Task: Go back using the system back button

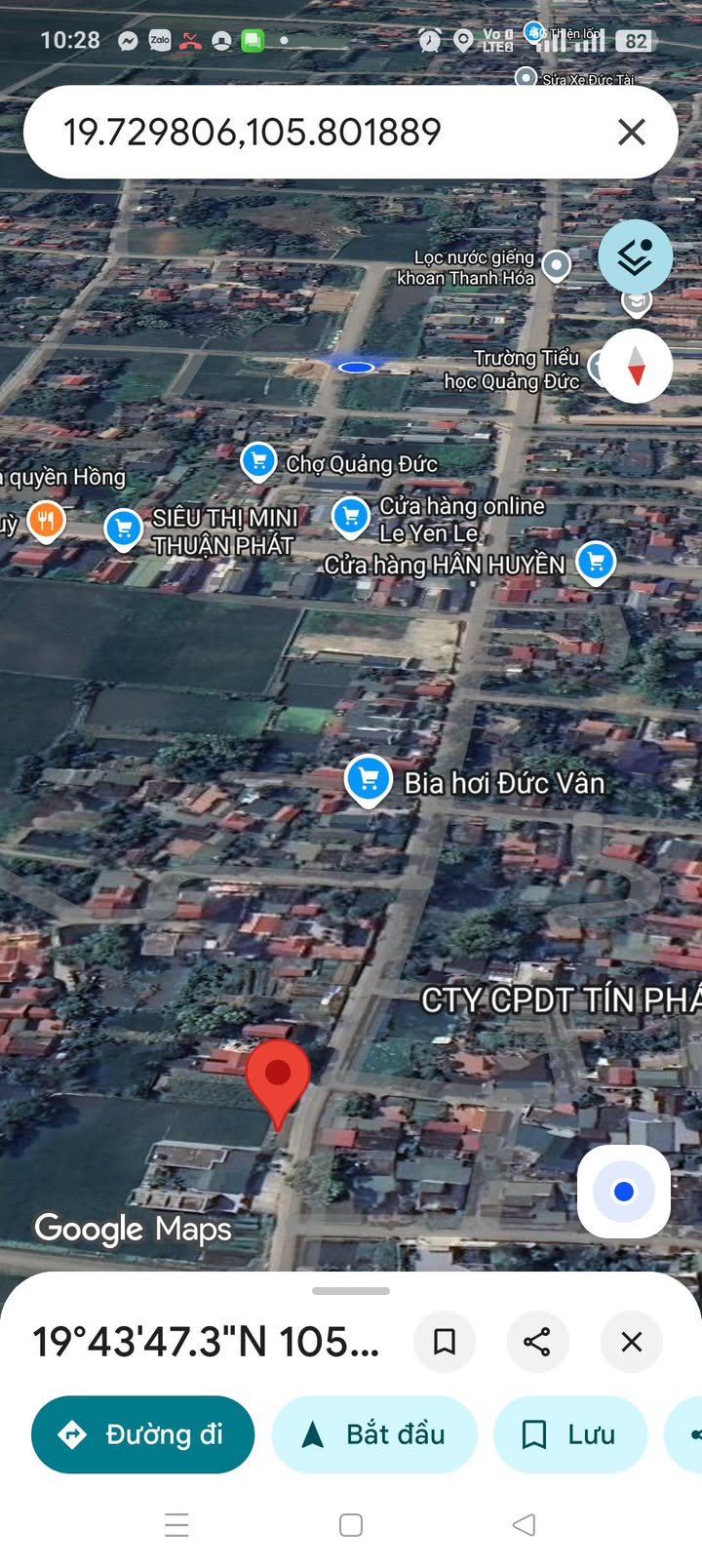Action: pyautogui.click(x=524, y=1525)
